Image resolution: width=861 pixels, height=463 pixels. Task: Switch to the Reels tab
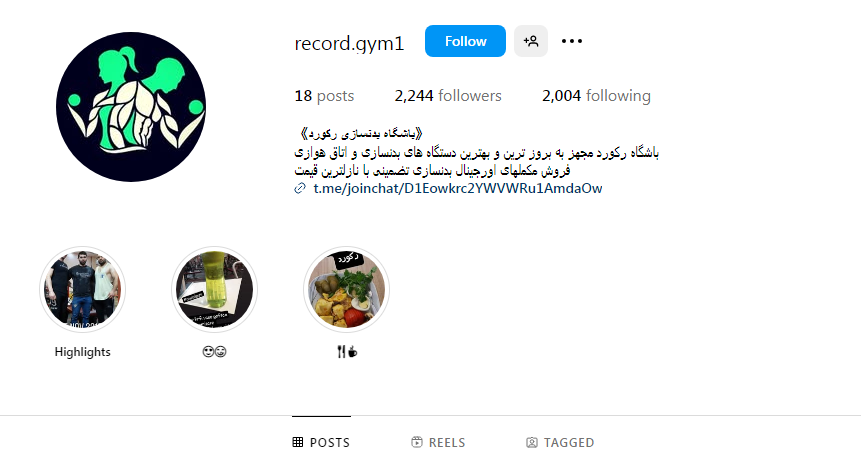438,442
